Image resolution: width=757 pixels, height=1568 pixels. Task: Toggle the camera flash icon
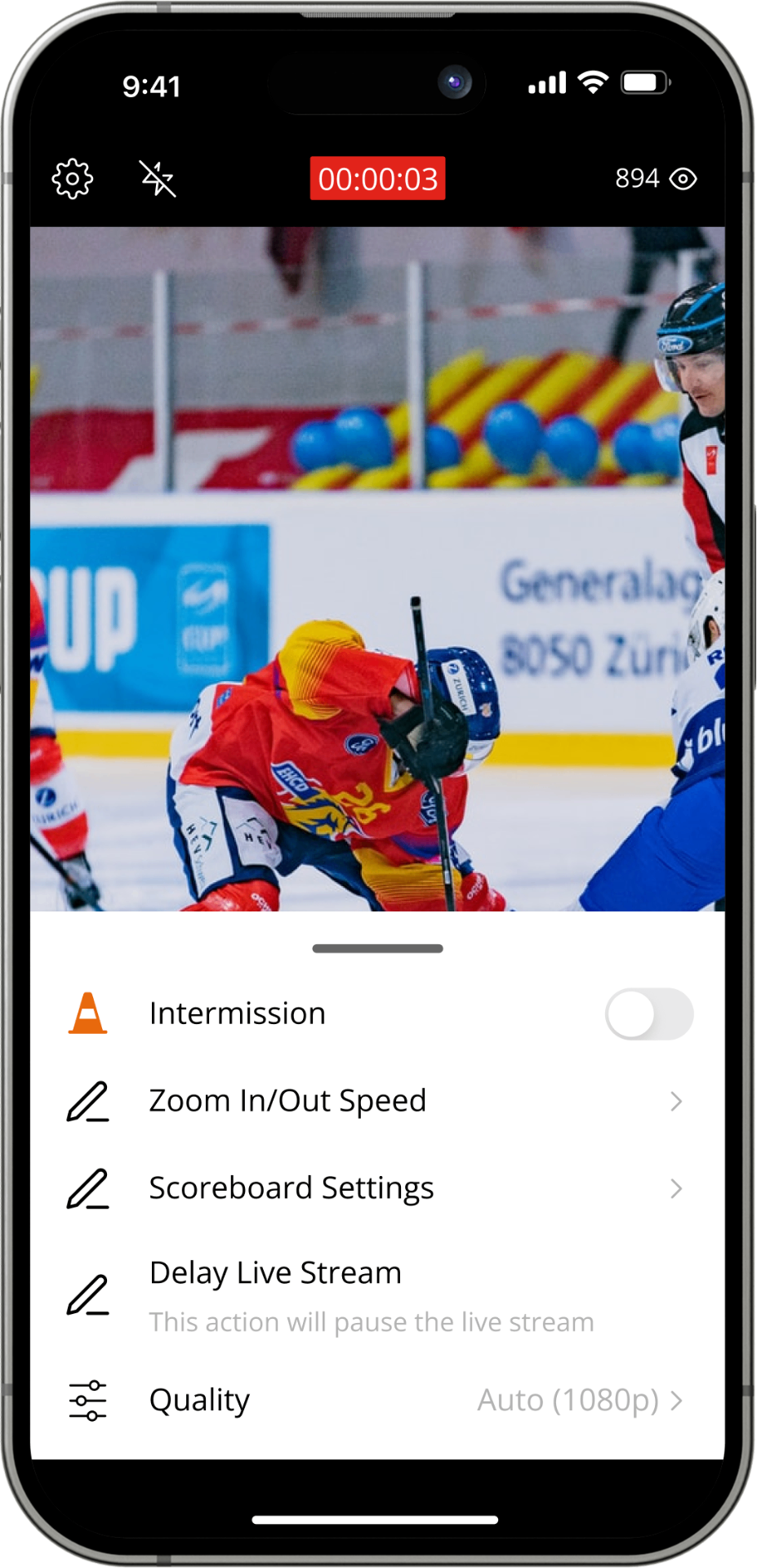[158, 178]
